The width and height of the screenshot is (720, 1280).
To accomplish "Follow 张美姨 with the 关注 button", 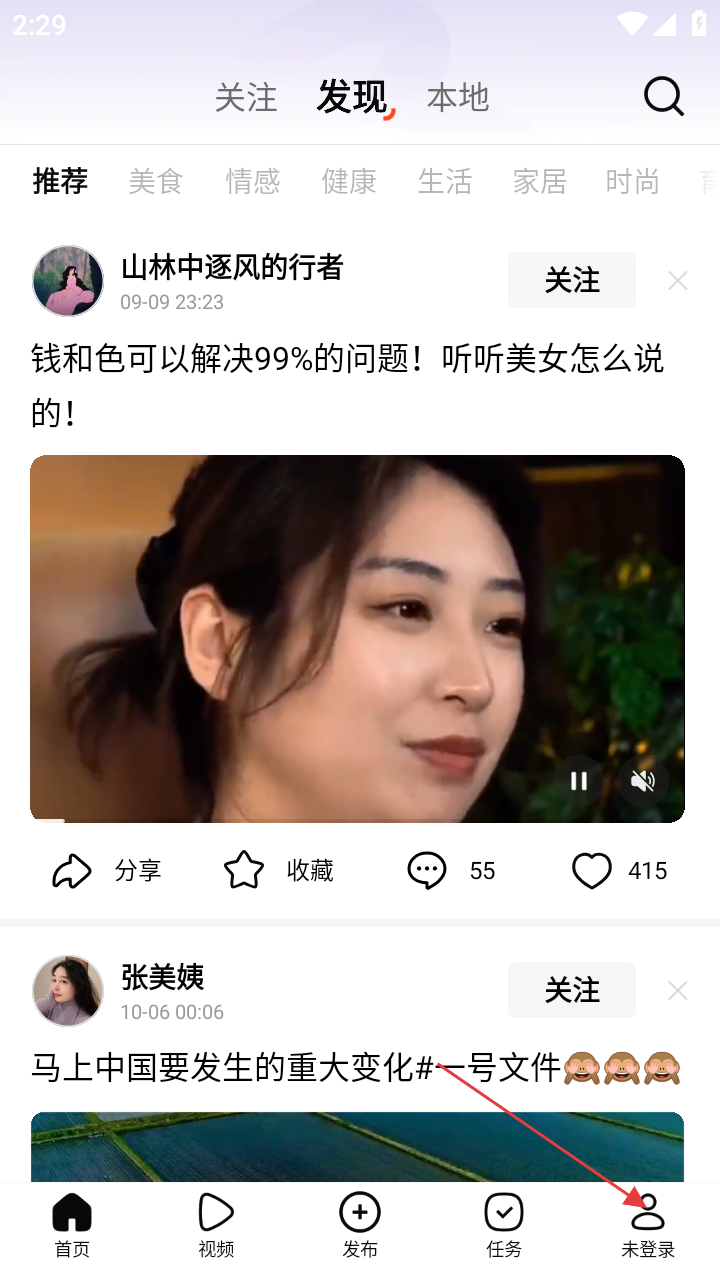I will click(572, 990).
